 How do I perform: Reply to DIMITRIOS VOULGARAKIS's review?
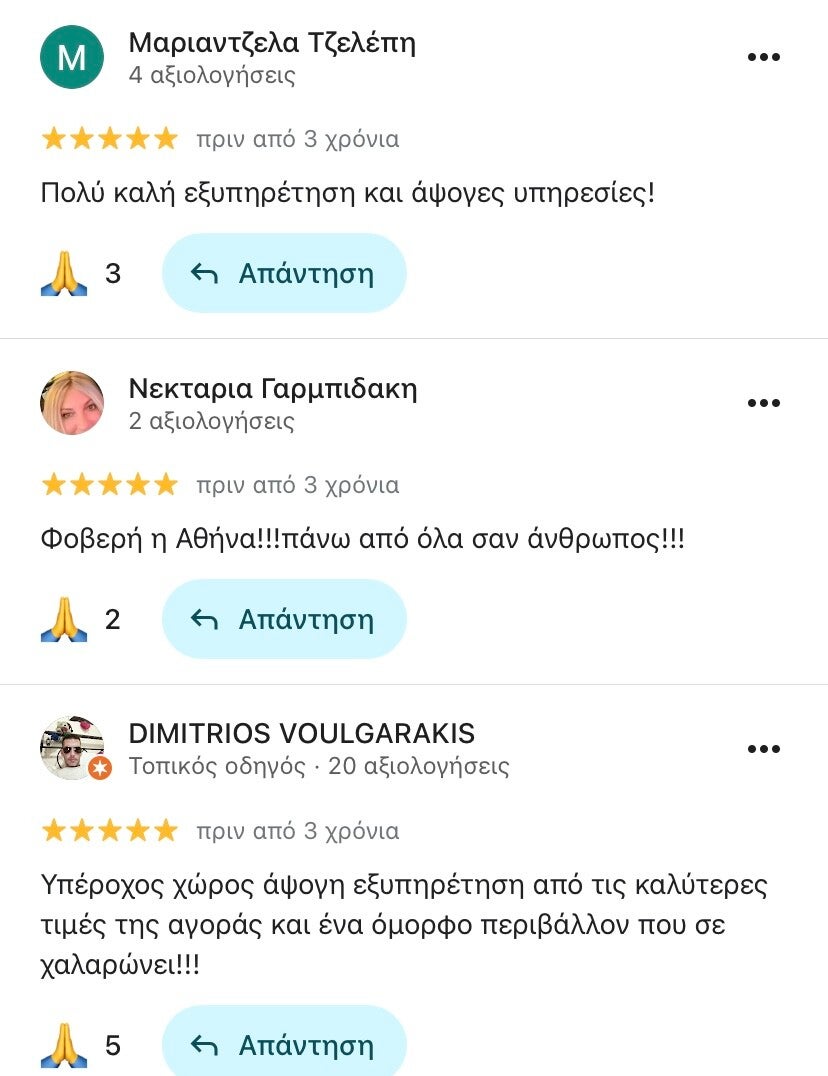[x=284, y=1045]
